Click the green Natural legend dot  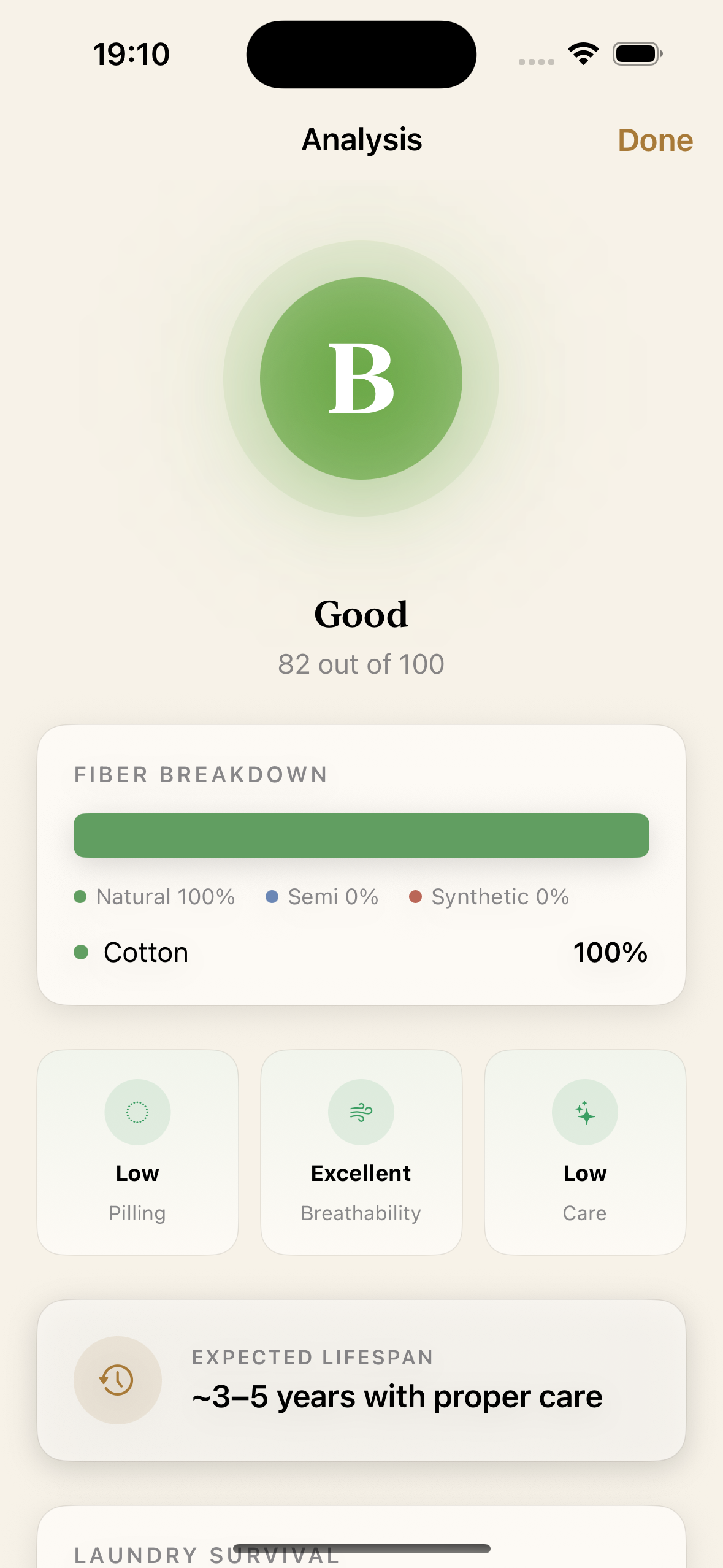coord(80,897)
